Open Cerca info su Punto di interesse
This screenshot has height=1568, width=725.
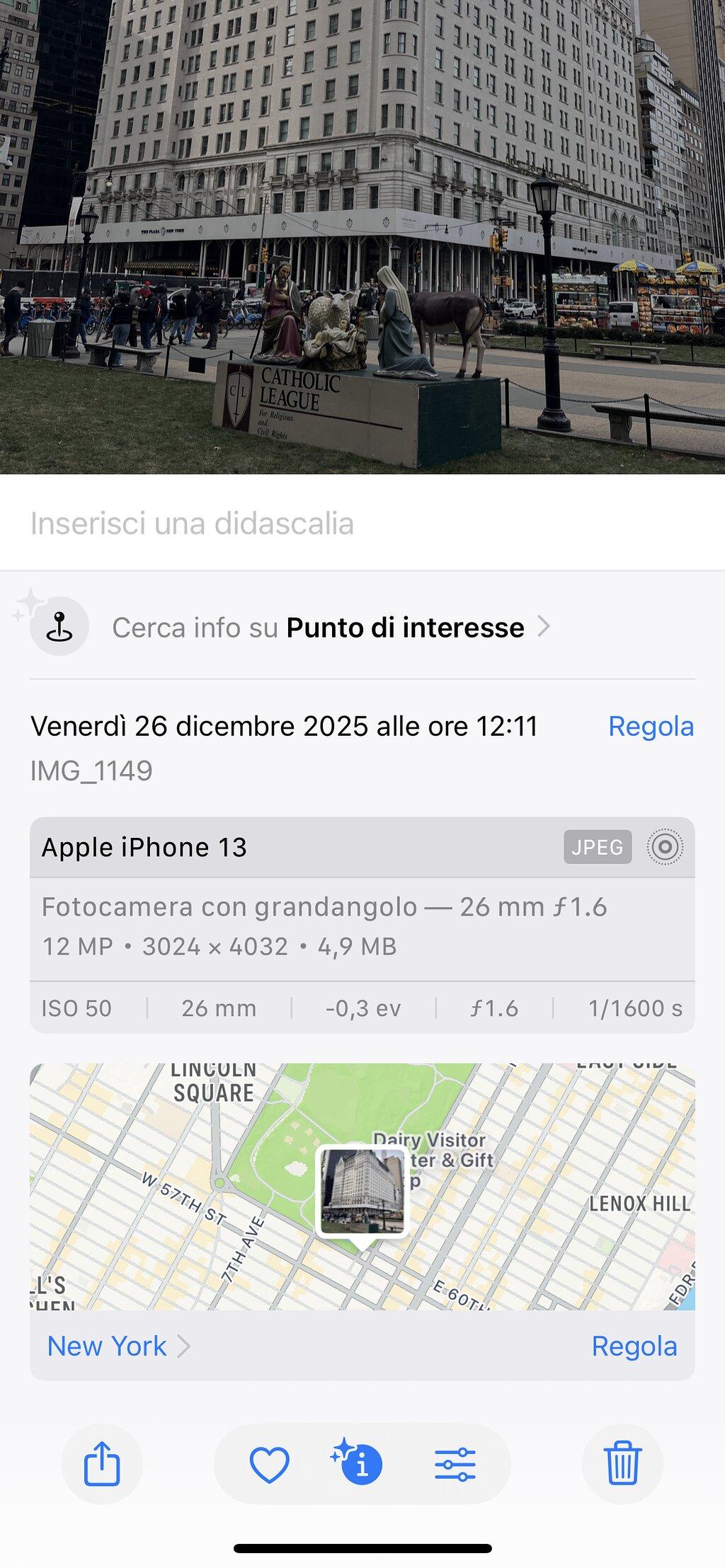362,627
